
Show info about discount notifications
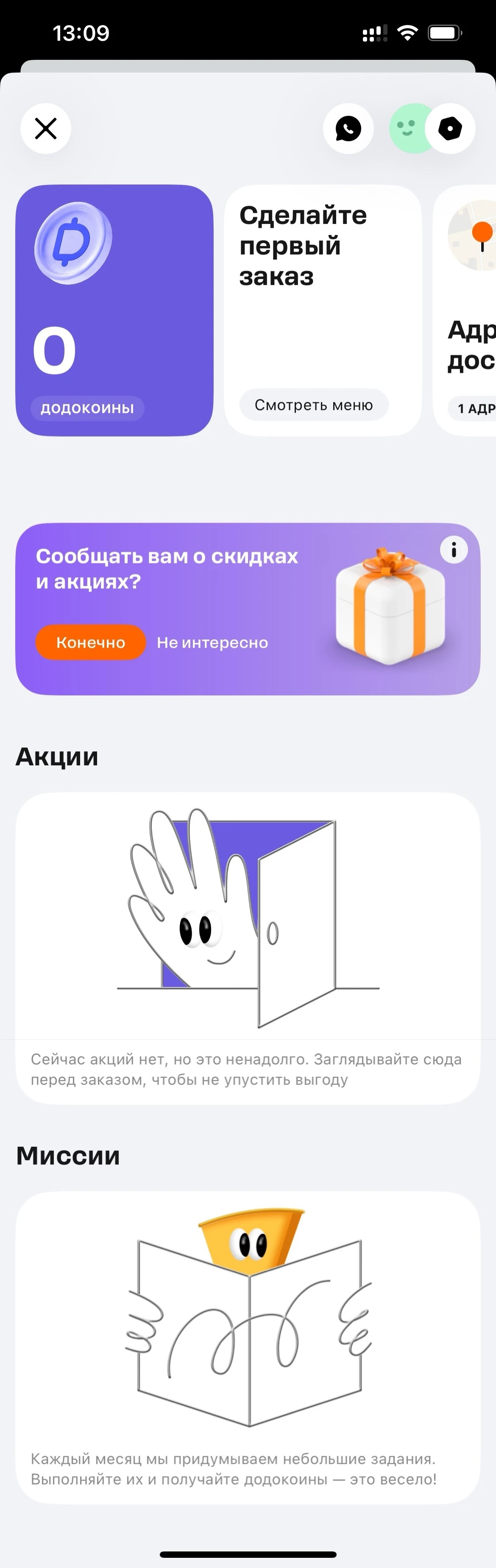454,550
